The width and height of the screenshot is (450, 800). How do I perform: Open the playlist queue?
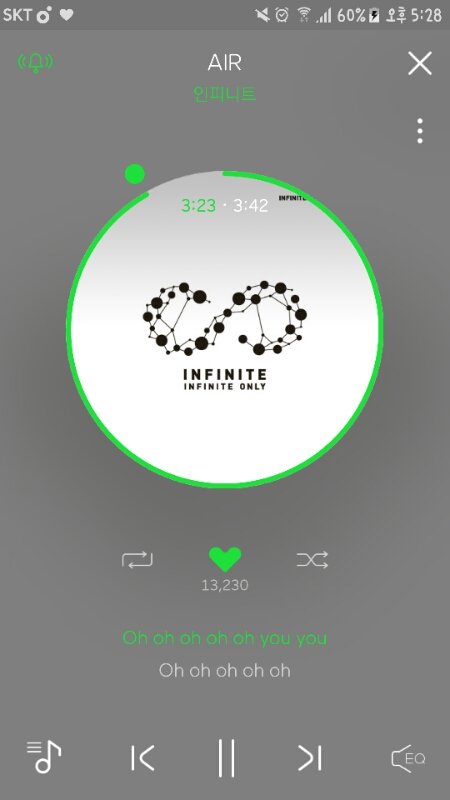click(44, 757)
